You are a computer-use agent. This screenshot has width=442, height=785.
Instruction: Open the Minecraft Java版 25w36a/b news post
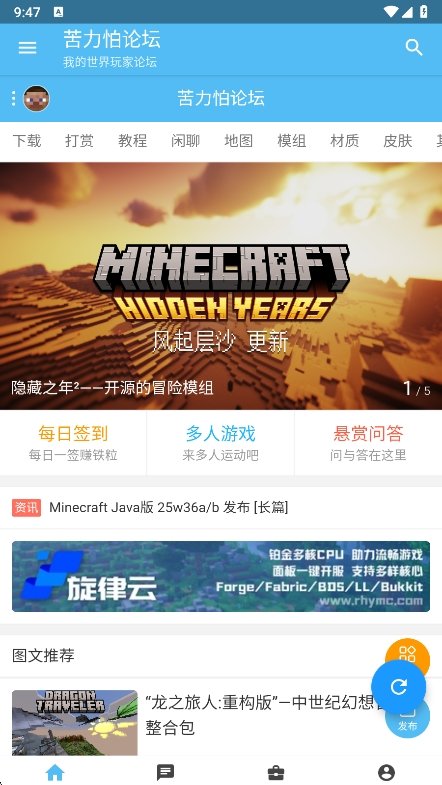[221, 508]
